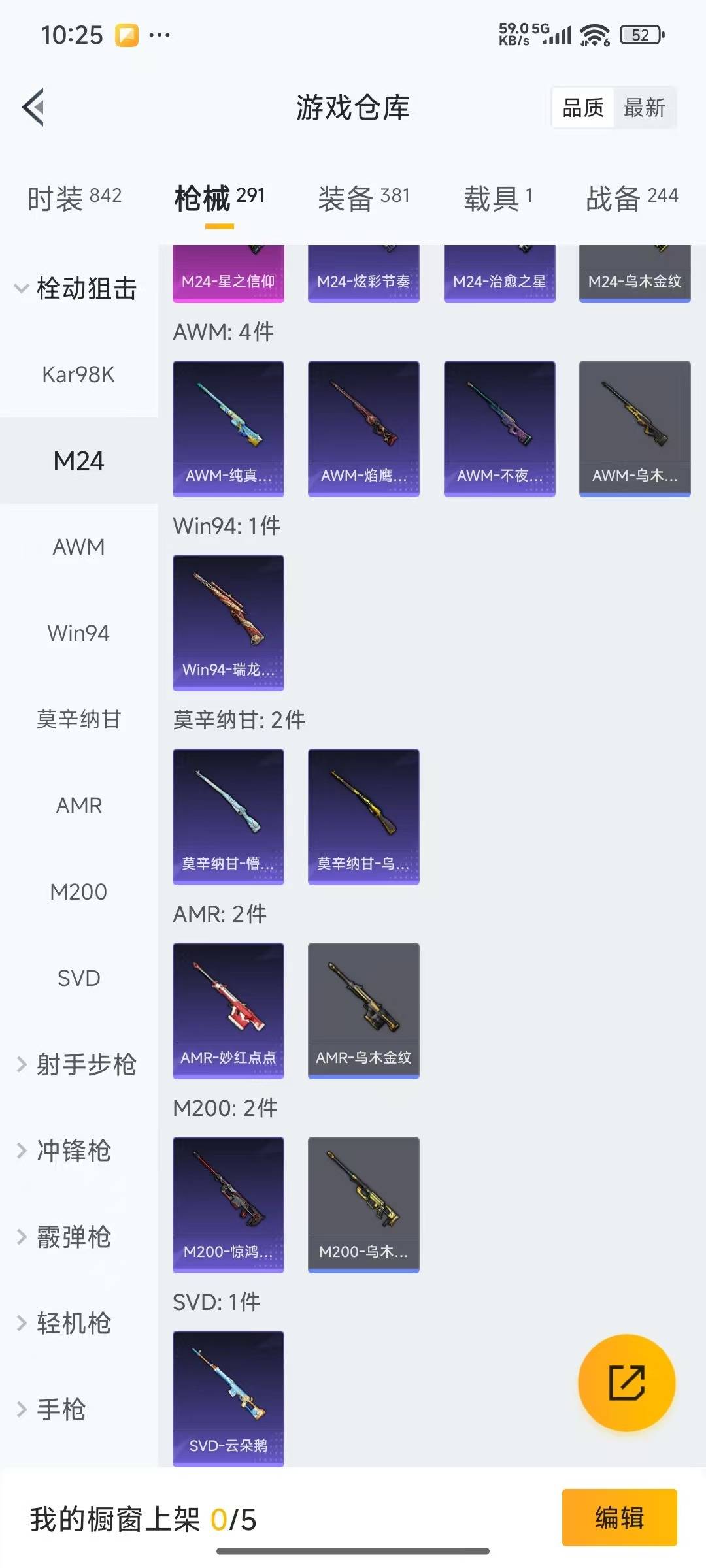Open the AWM-纯真 skin tile
The height and width of the screenshot is (1568, 706).
click(x=228, y=428)
